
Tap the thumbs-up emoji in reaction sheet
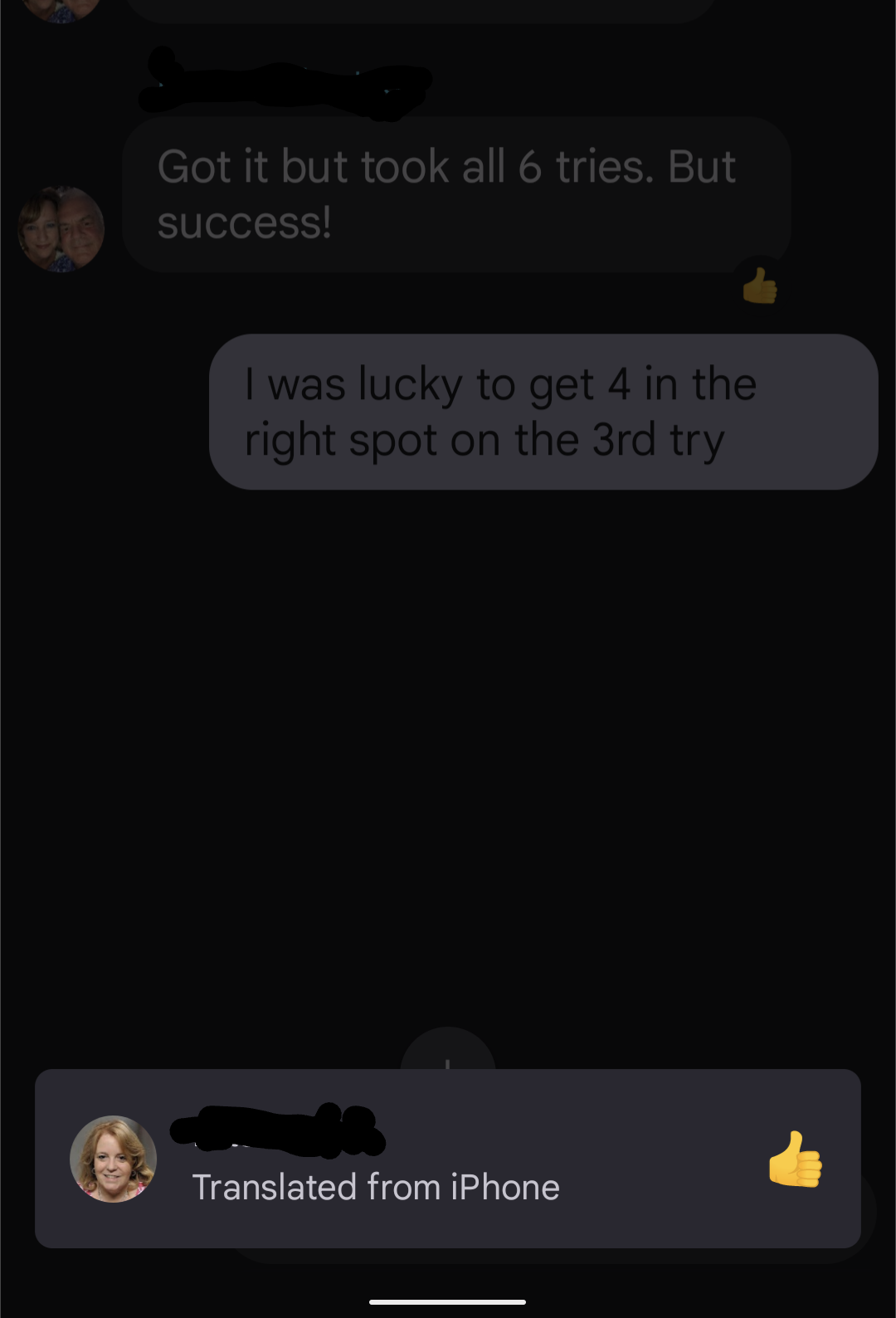point(795,1159)
